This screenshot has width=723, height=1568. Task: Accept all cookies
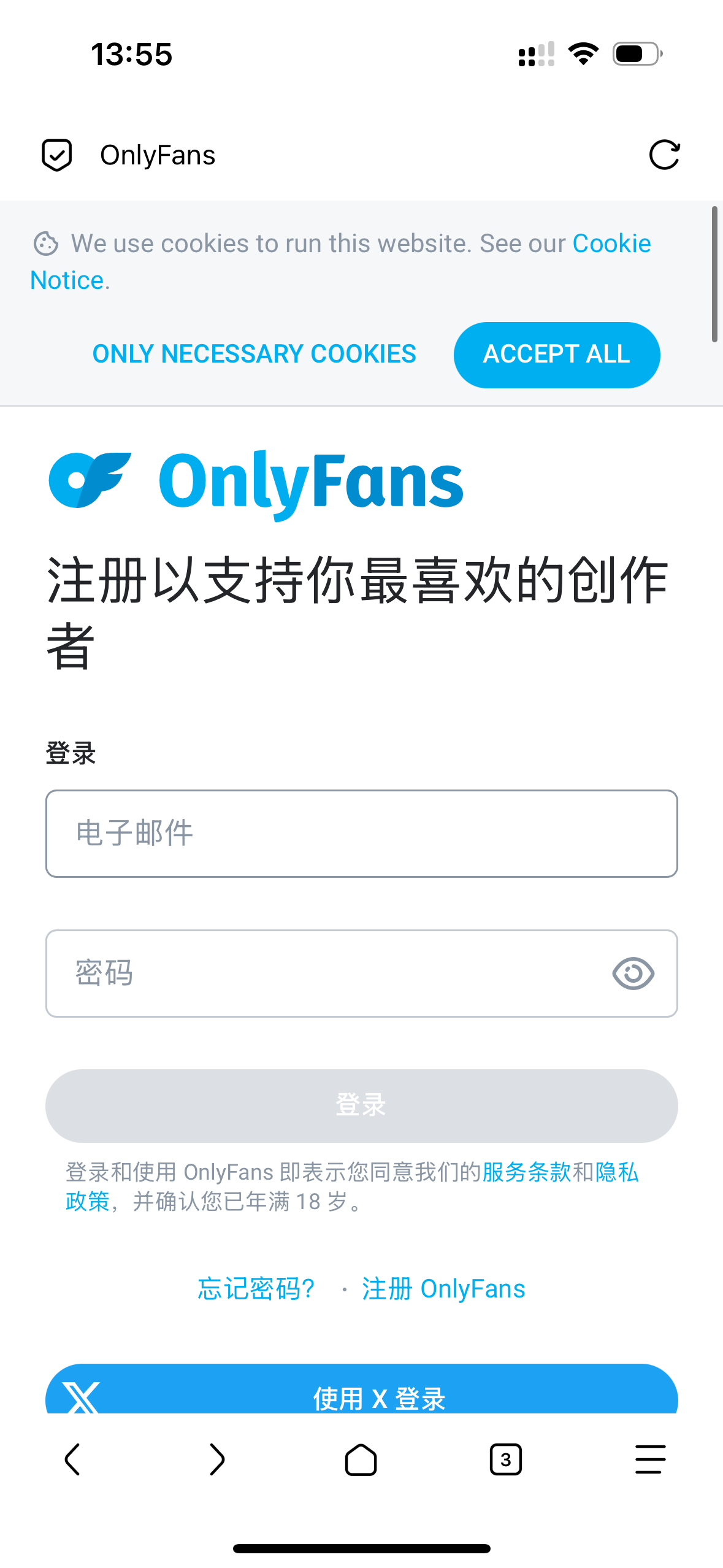click(x=557, y=355)
